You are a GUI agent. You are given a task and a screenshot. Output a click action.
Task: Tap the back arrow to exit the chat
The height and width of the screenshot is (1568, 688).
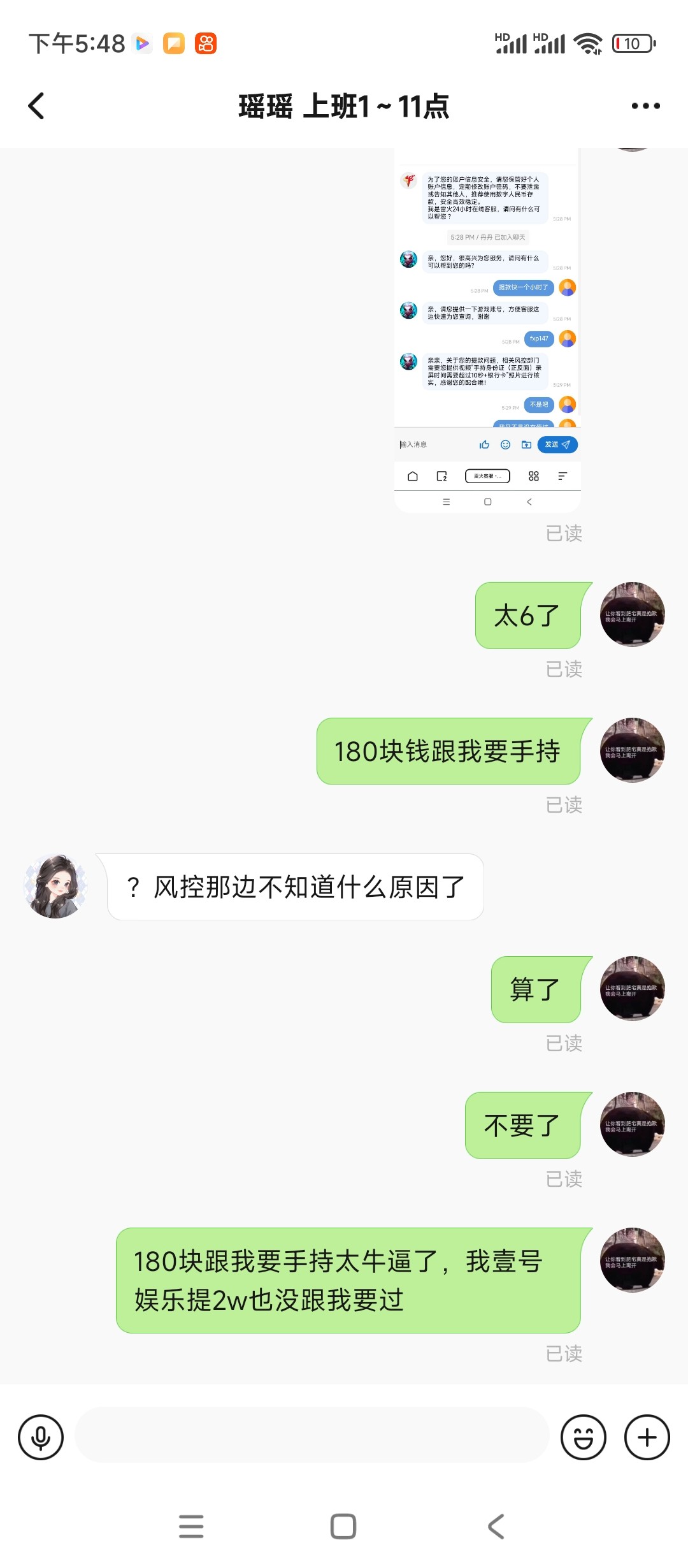pyautogui.click(x=36, y=105)
